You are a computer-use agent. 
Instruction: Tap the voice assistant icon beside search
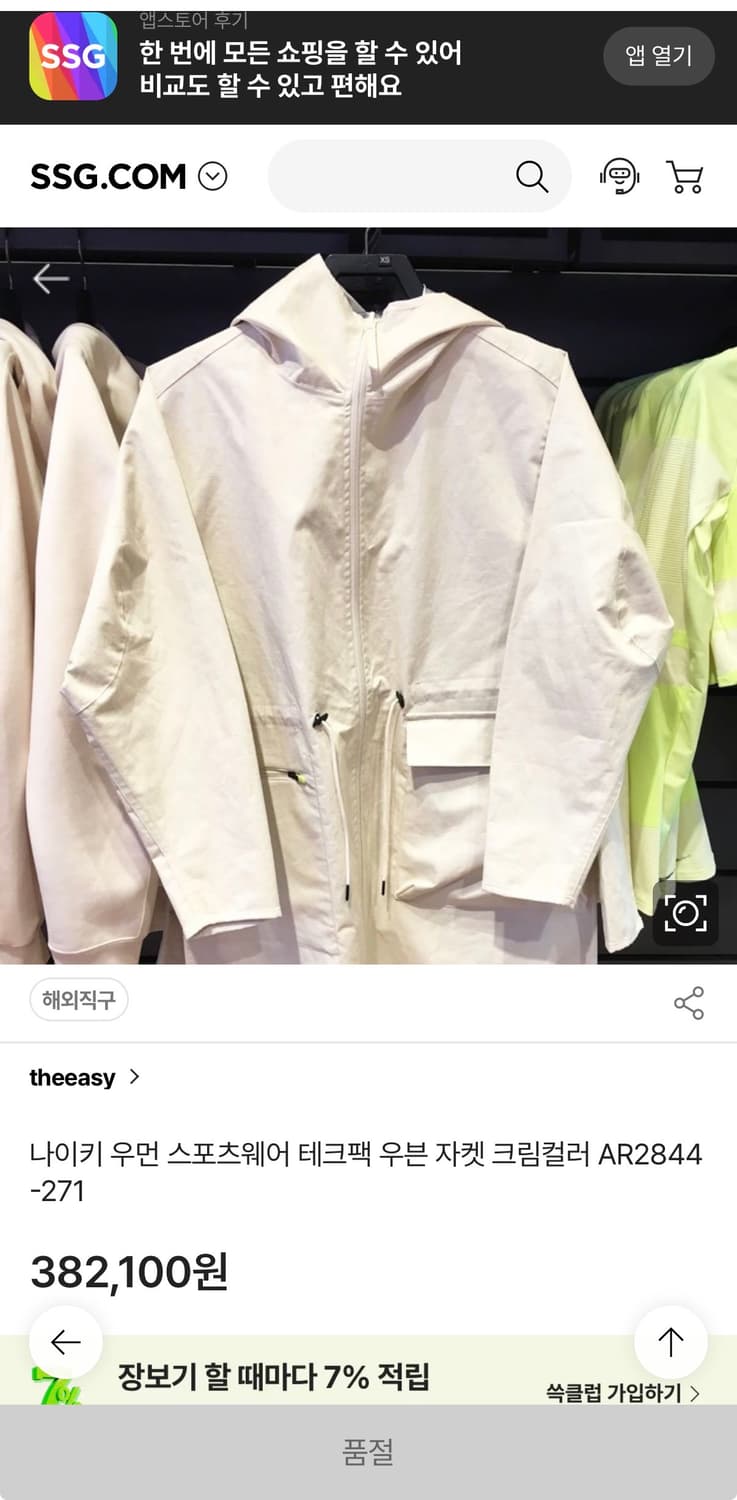[x=620, y=176]
